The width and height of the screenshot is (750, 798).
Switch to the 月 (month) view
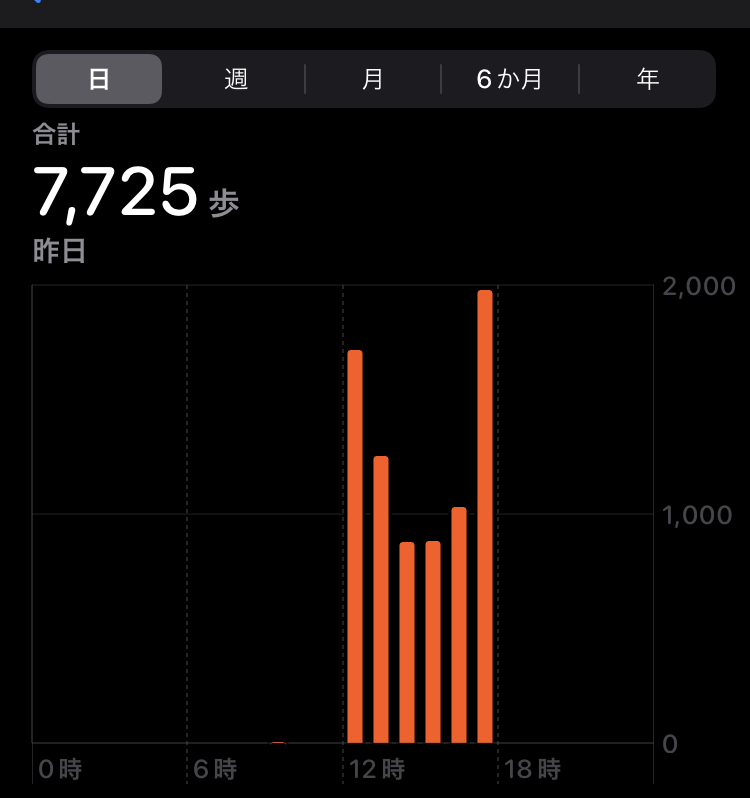pos(373,79)
